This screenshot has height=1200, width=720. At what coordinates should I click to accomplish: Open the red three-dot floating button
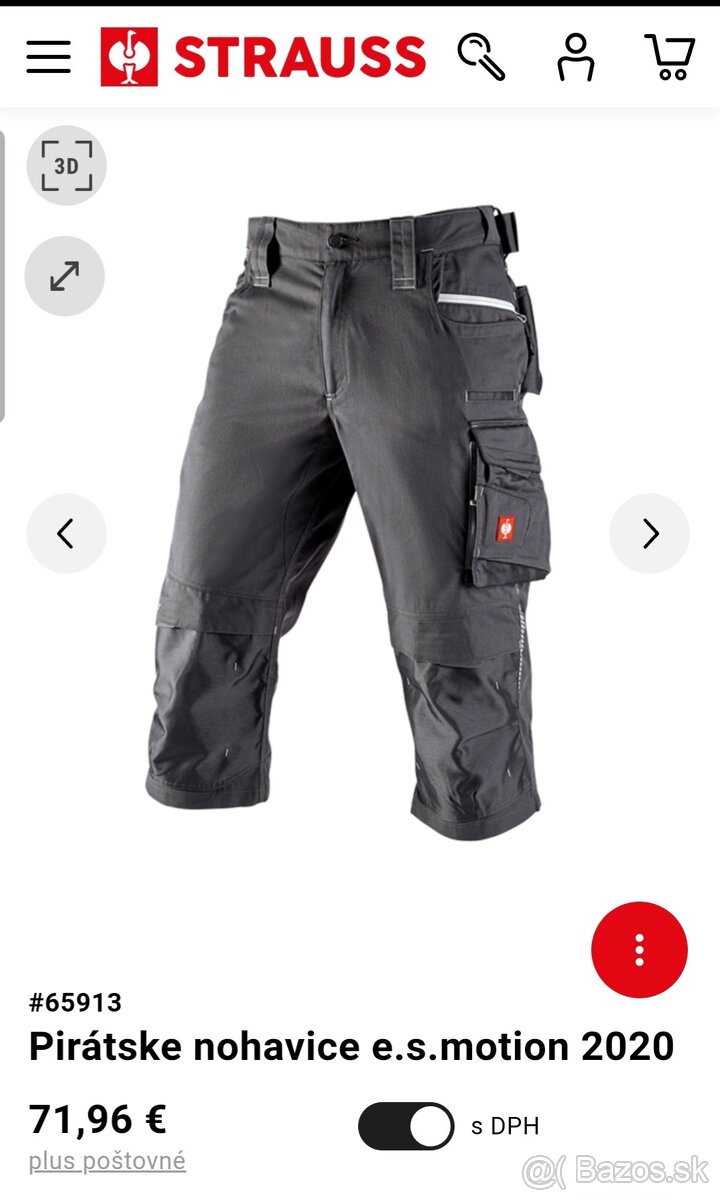coord(640,950)
